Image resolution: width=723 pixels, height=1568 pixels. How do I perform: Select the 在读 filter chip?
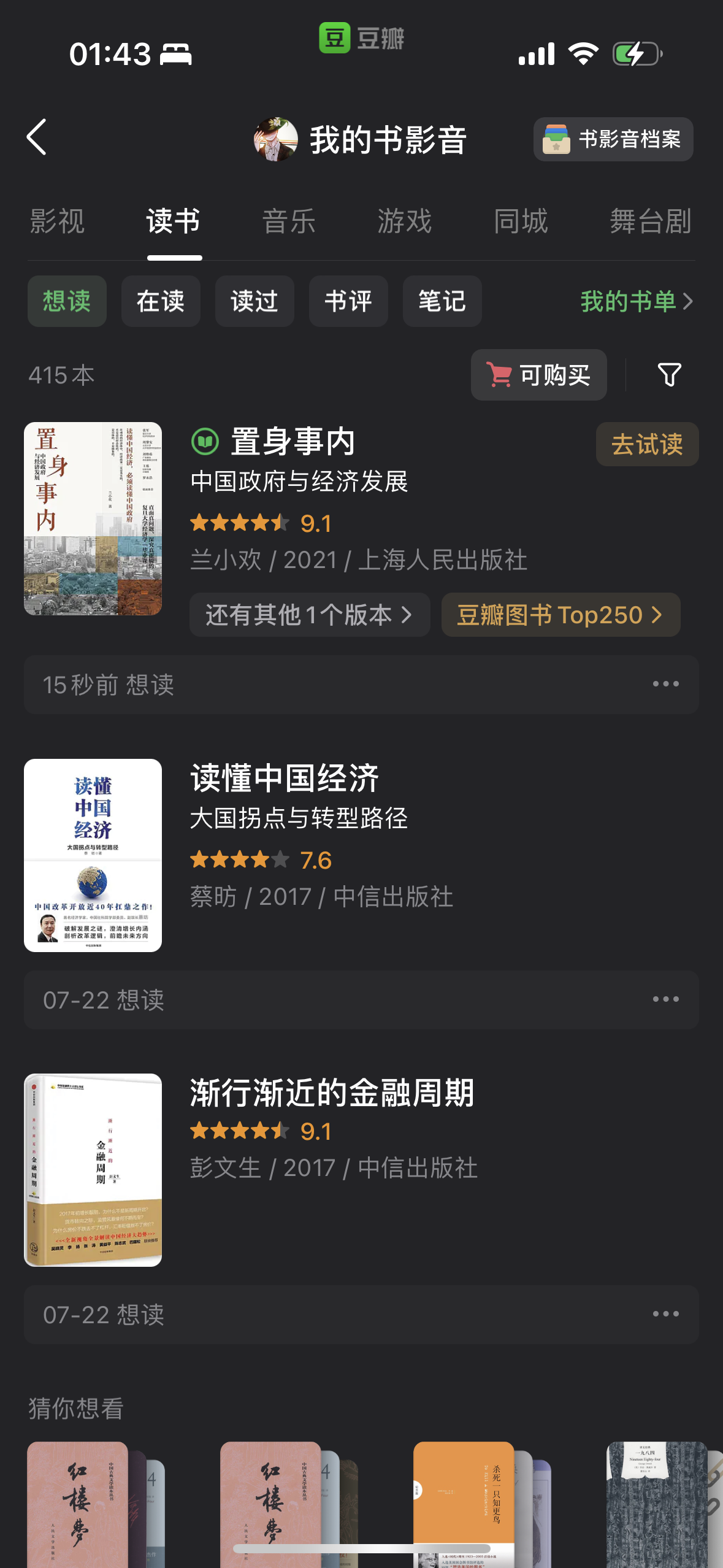(x=161, y=301)
